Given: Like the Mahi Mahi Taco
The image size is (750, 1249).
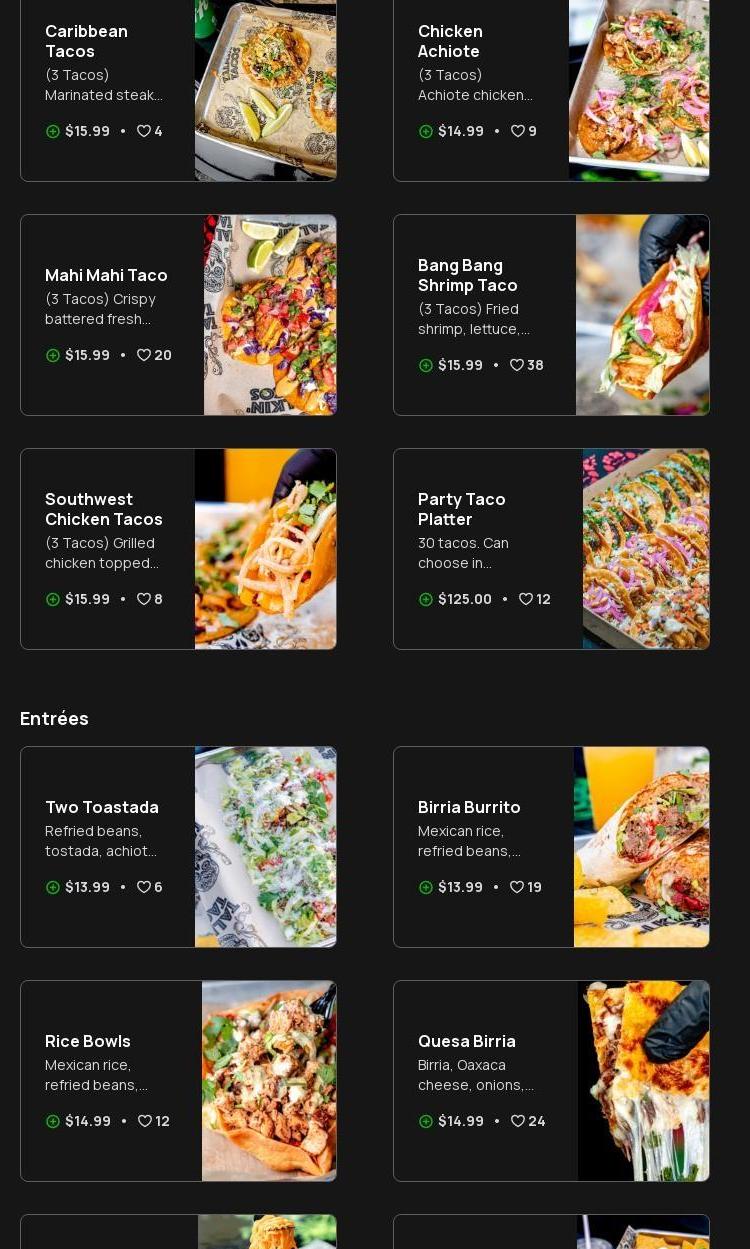Looking at the screenshot, I should tap(144, 355).
